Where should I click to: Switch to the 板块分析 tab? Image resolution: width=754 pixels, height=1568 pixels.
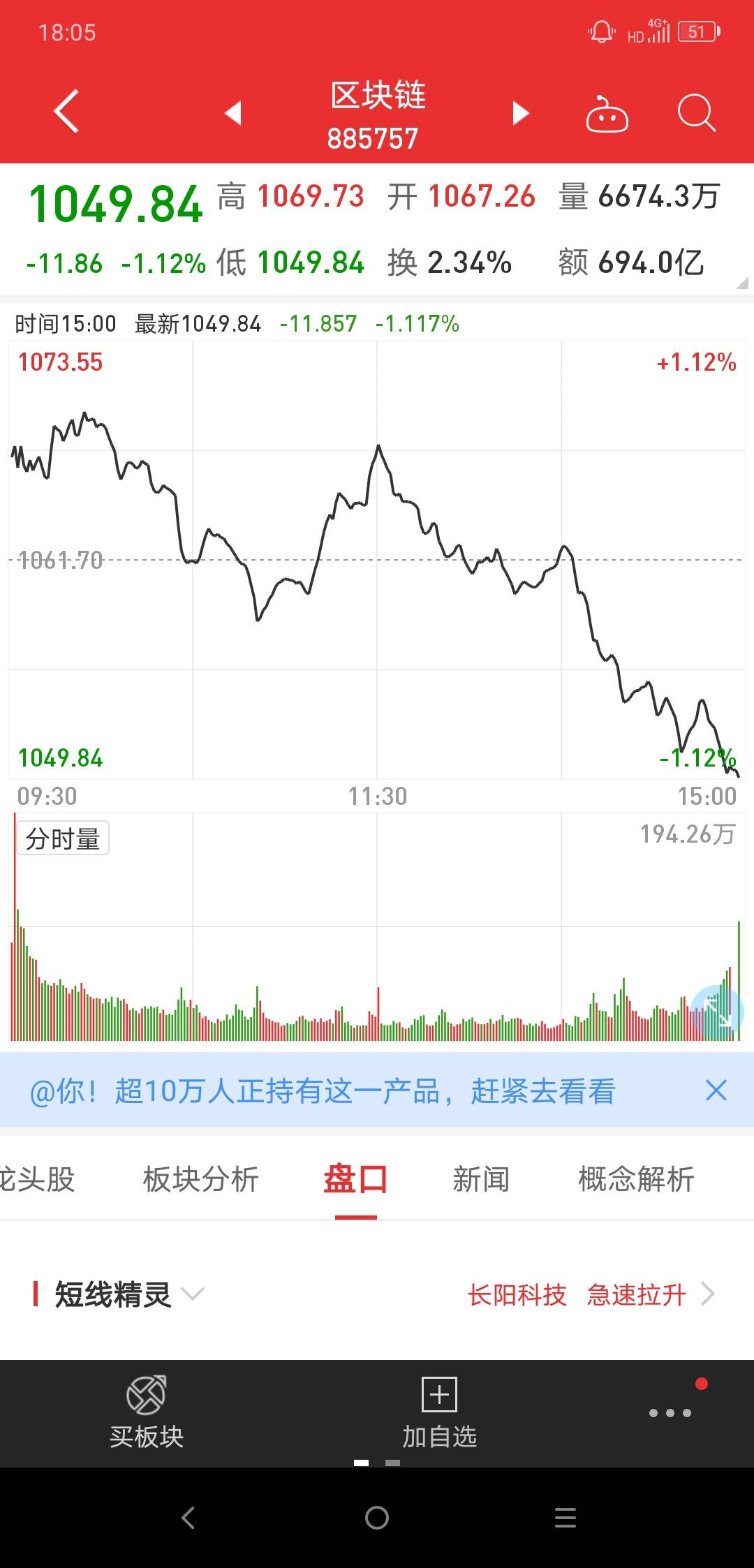coord(201,1180)
